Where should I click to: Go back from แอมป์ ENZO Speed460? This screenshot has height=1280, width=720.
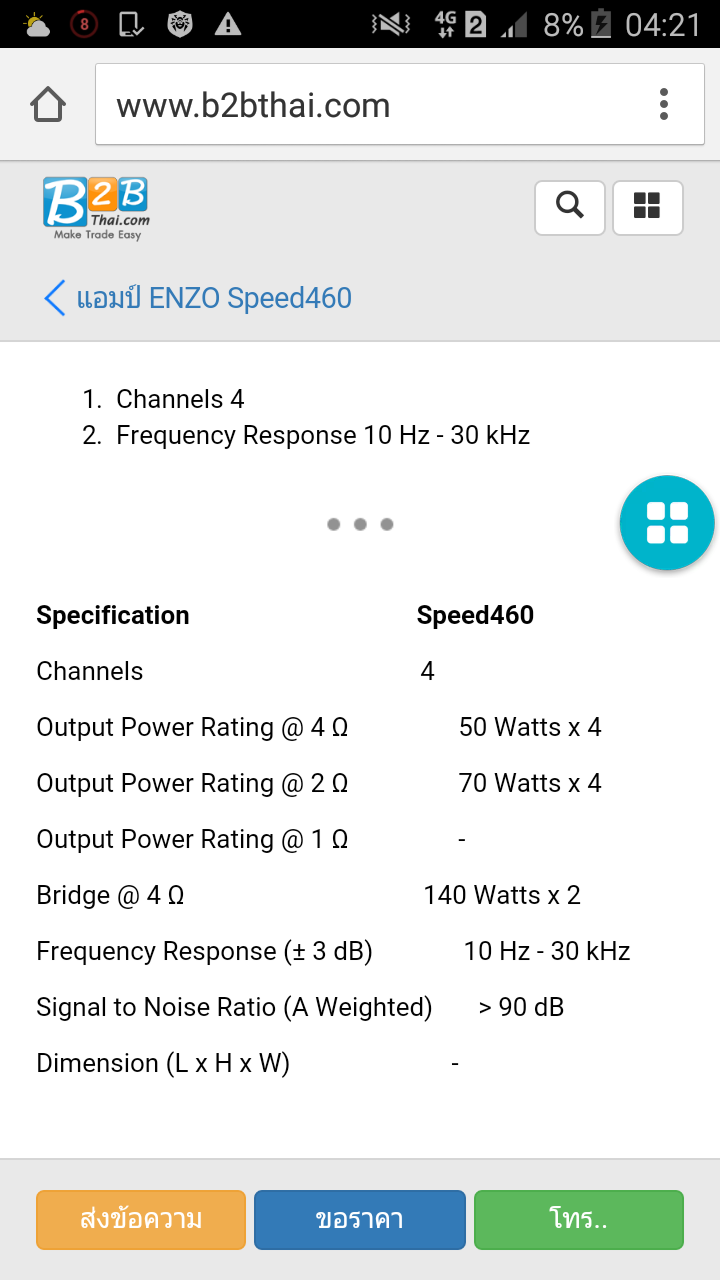pos(55,298)
